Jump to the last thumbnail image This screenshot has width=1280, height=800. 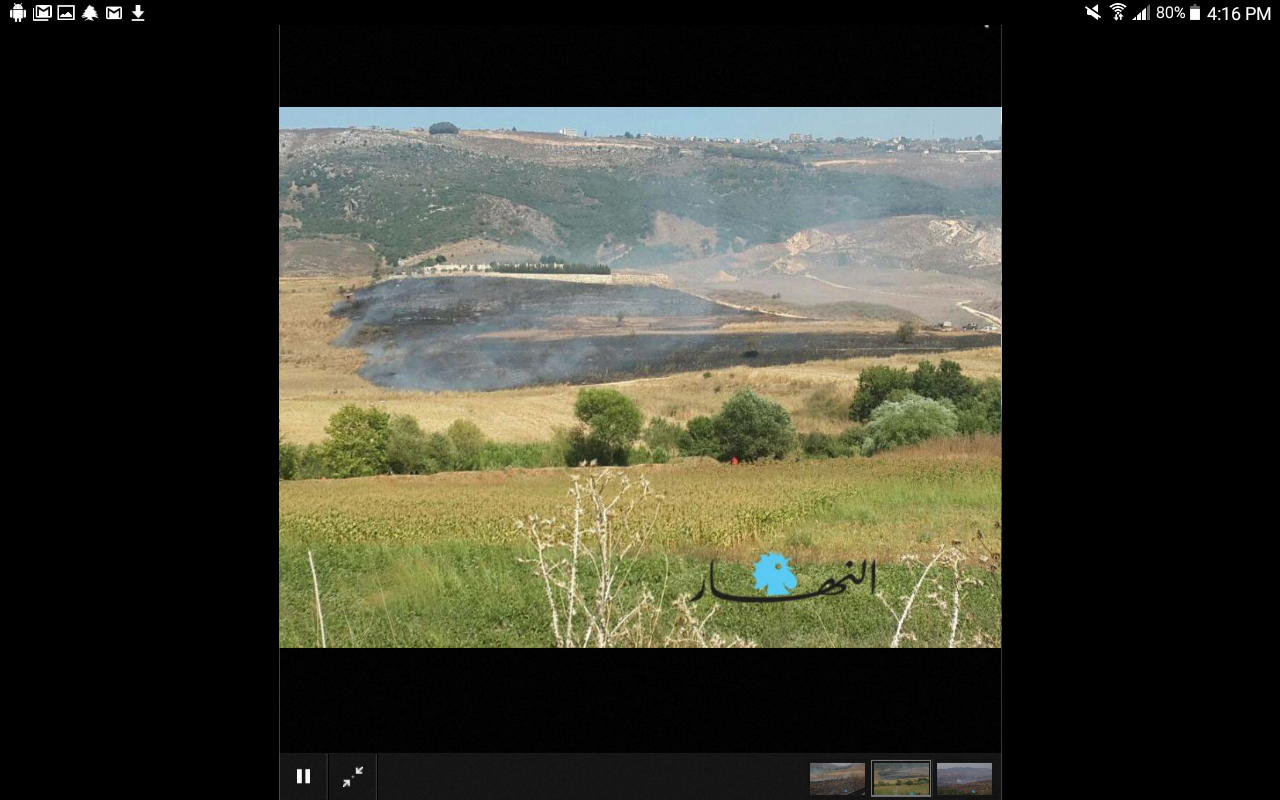point(964,778)
